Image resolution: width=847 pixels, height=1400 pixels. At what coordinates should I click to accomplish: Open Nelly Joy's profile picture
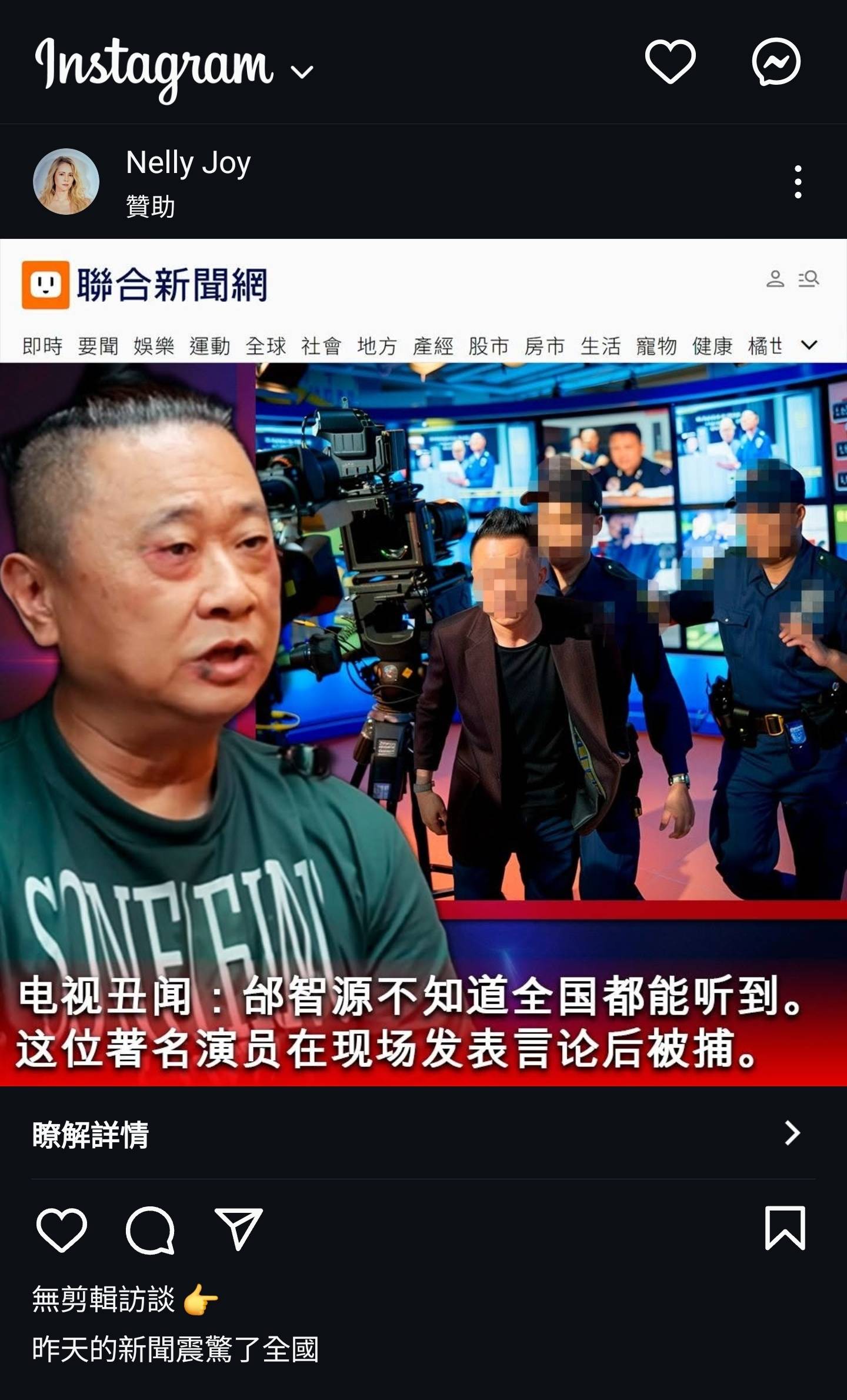point(66,181)
